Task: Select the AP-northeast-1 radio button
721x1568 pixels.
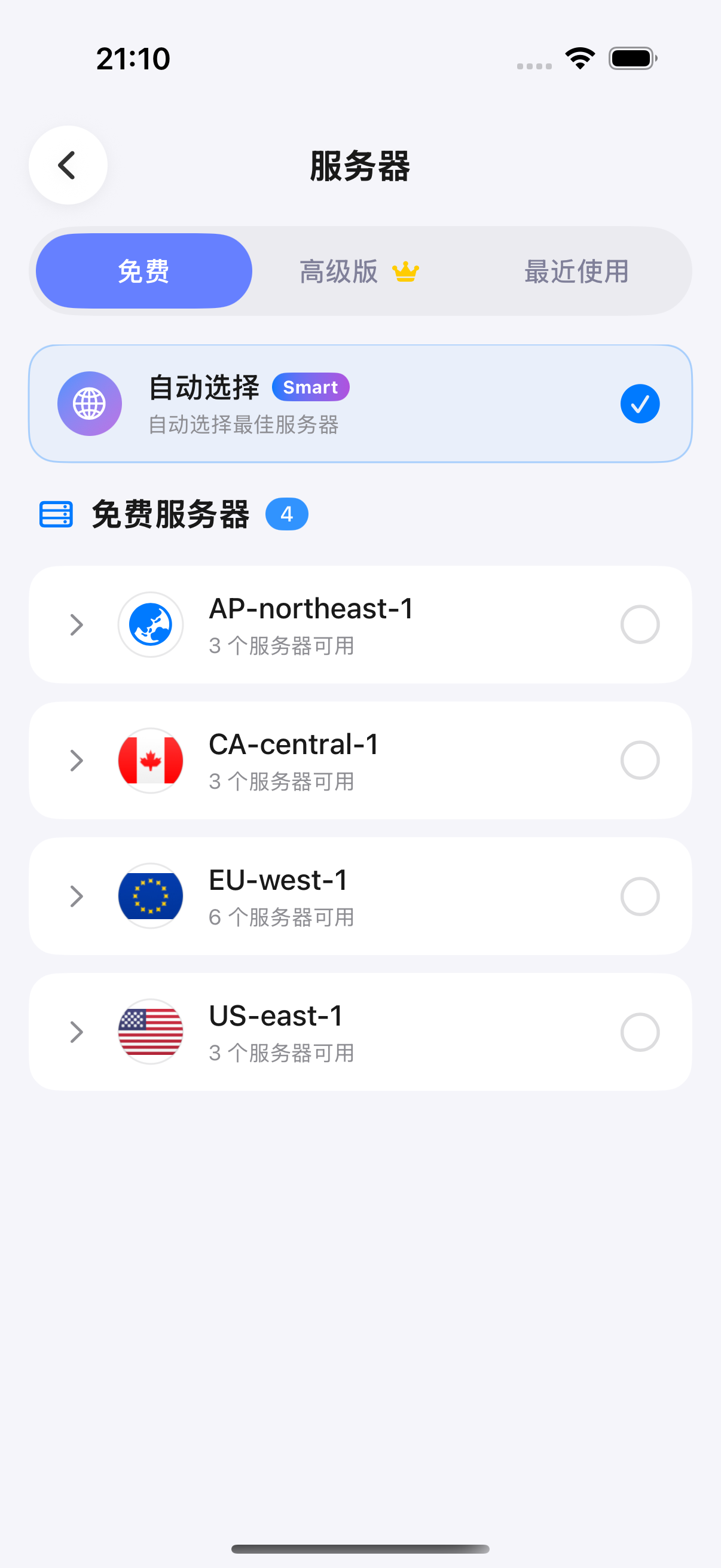Action: 640,624
